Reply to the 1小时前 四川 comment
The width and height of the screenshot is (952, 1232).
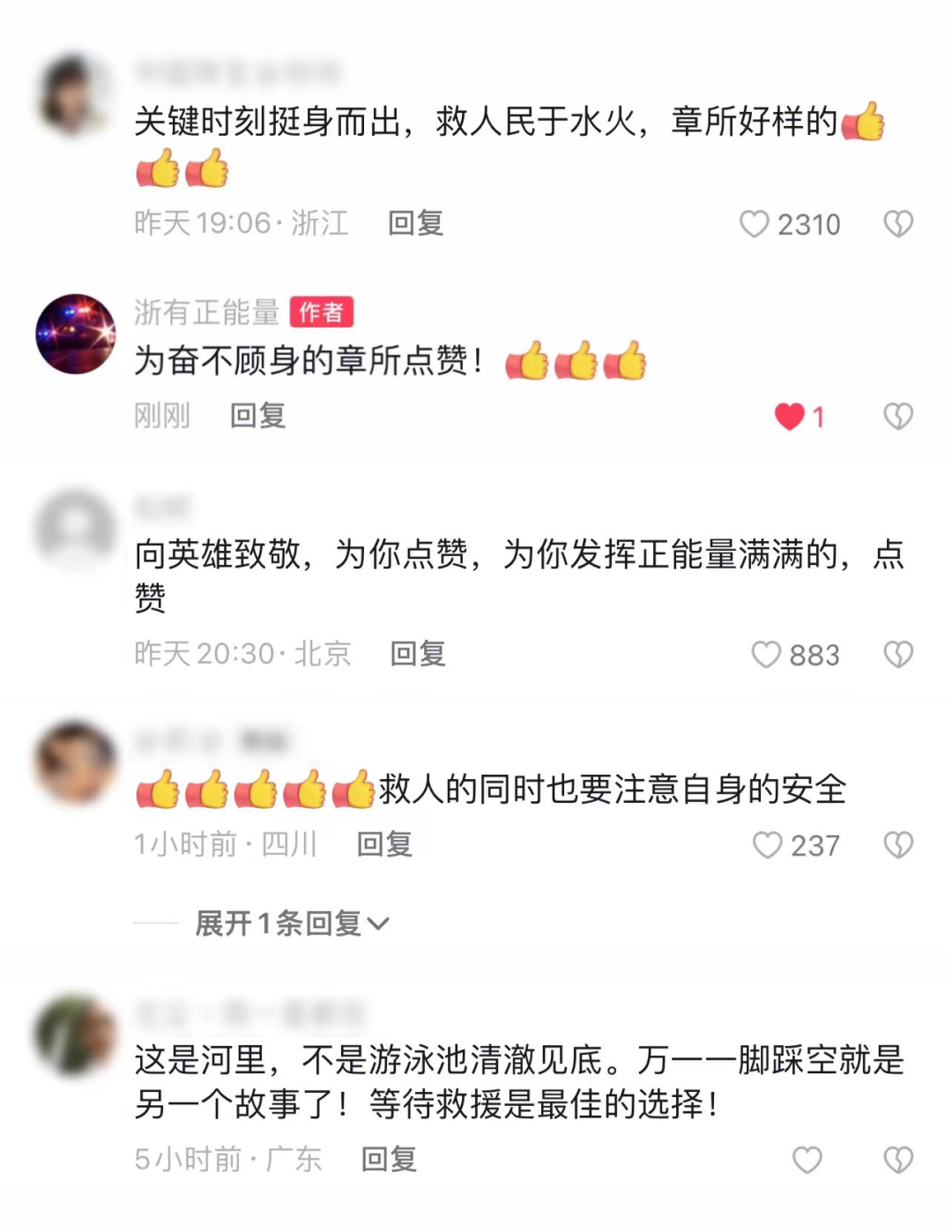pyautogui.click(x=384, y=844)
